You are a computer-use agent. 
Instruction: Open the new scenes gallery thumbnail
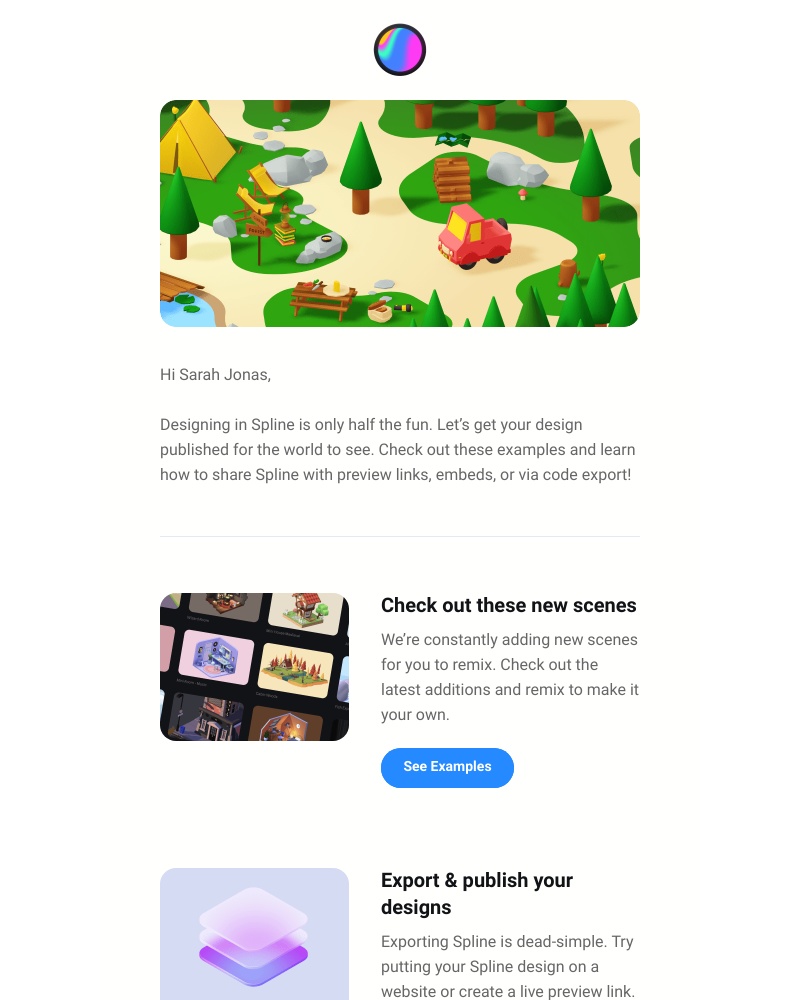pos(254,667)
